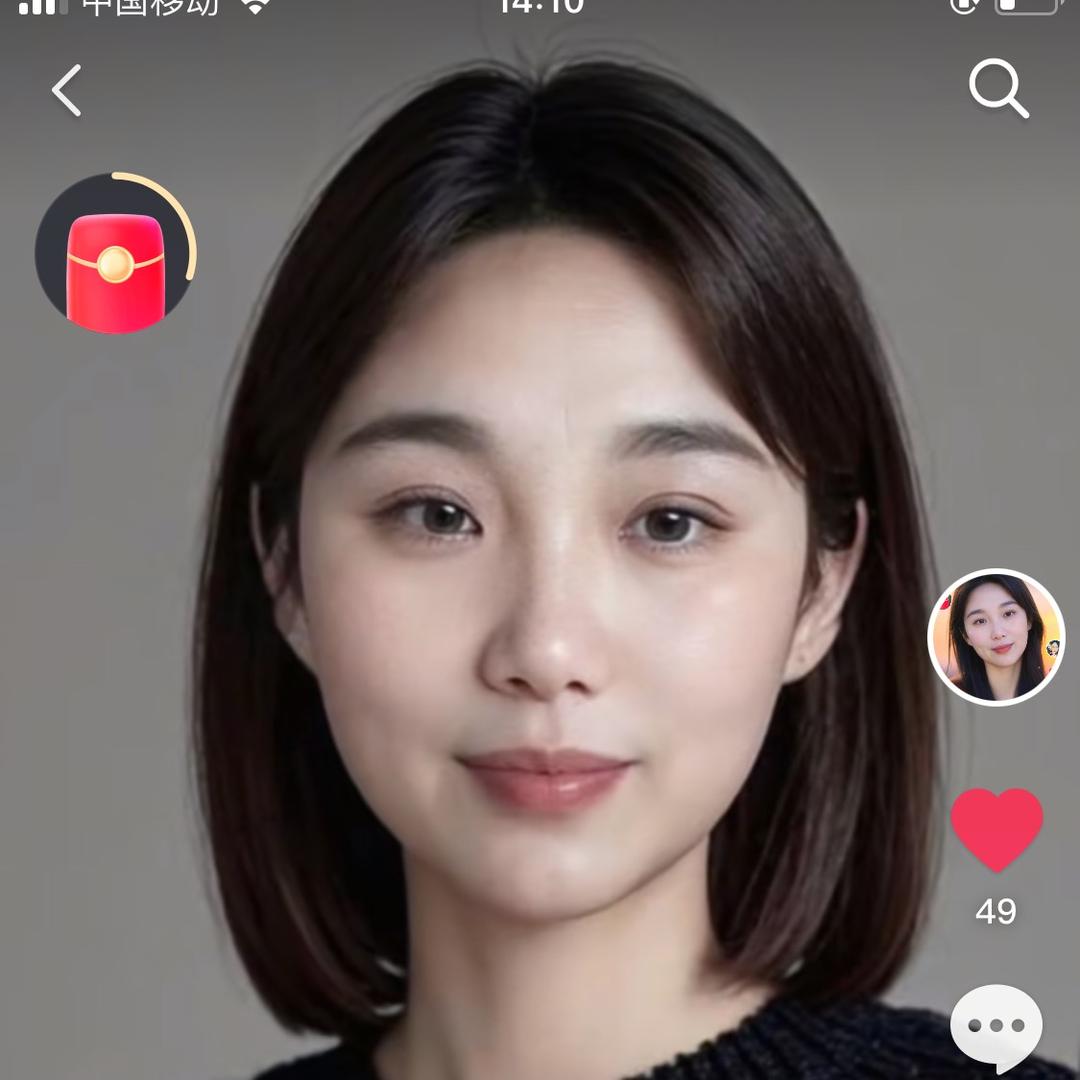The height and width of the screenshot is (1080, 1080).
Task: Open the comments bubble
Action: pyautogui.click(x=996, y=1025)
